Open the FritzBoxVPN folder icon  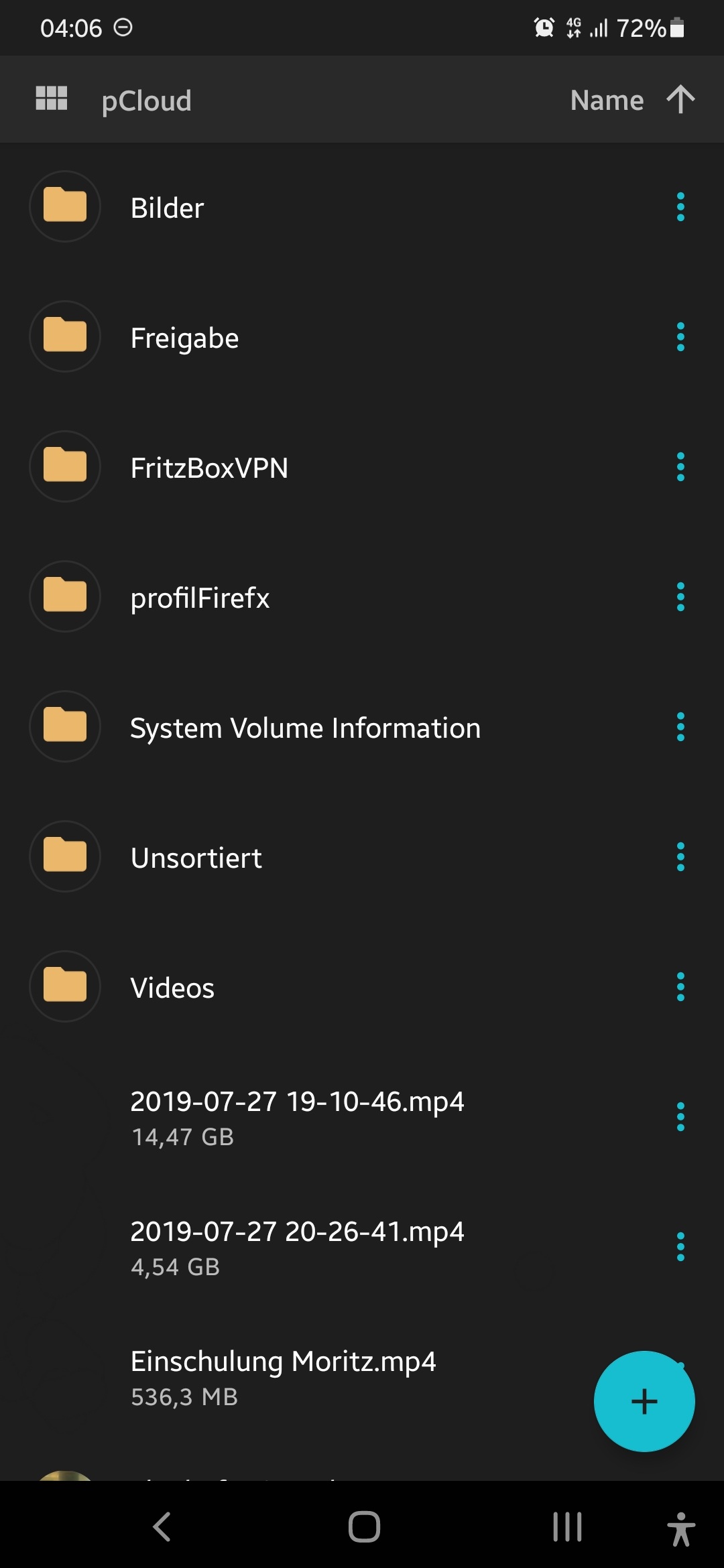(x=64, y=467)
